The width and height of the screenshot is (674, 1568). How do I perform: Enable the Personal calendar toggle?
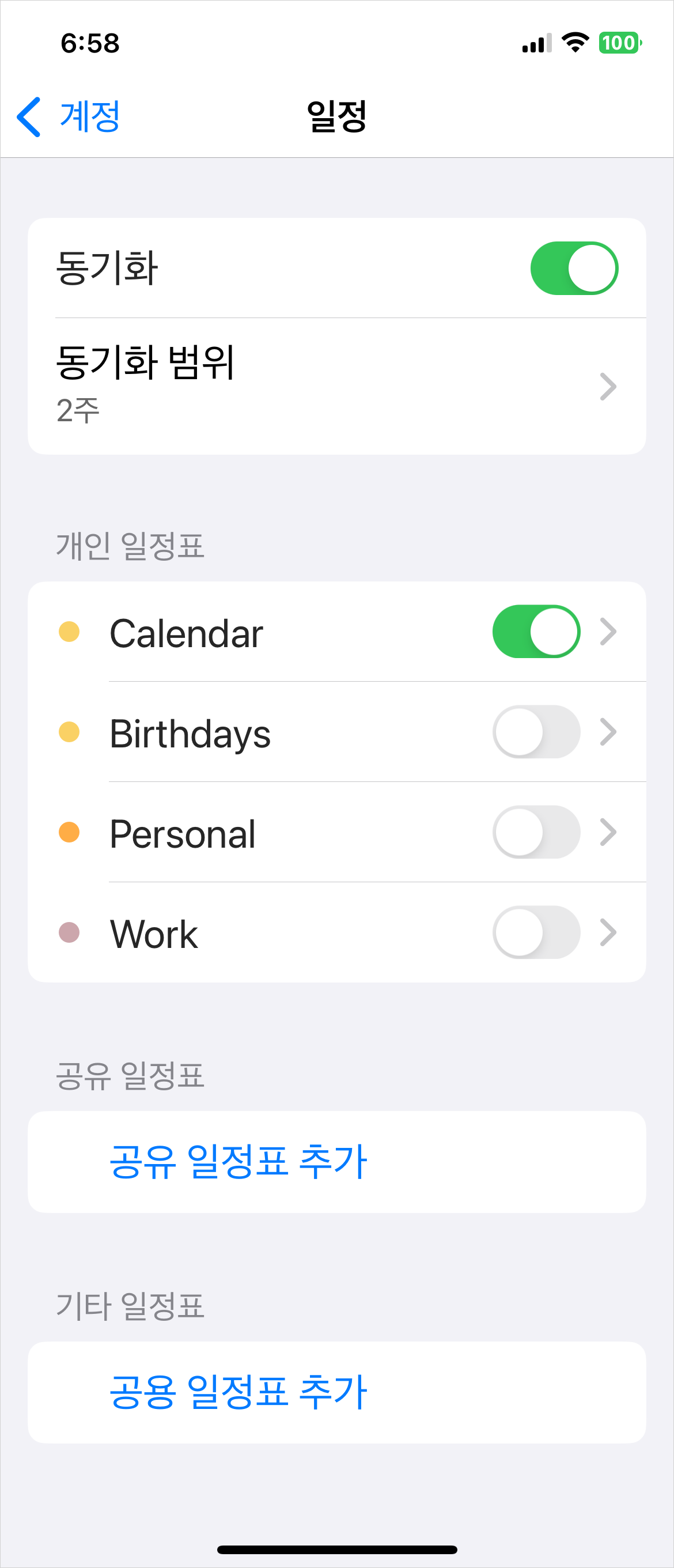pyautogui.click(x=535, y=832)
